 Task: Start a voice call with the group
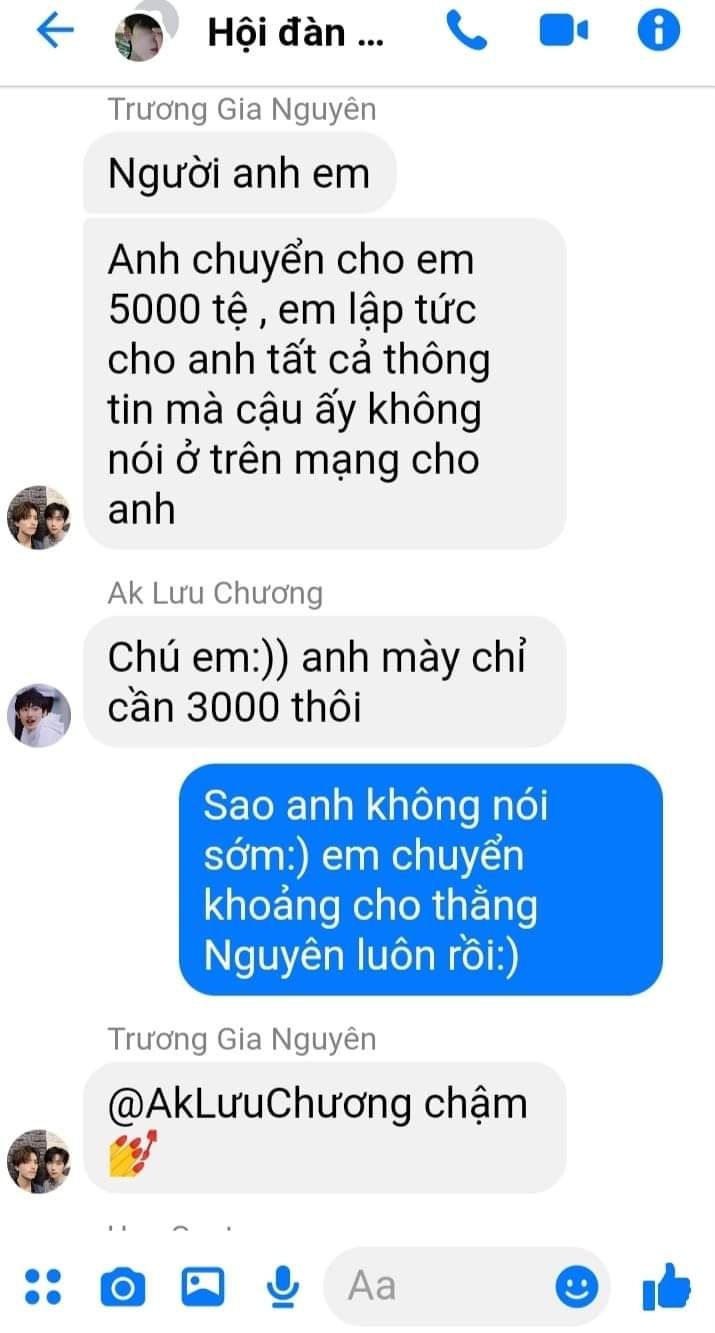tap(466, 31)
